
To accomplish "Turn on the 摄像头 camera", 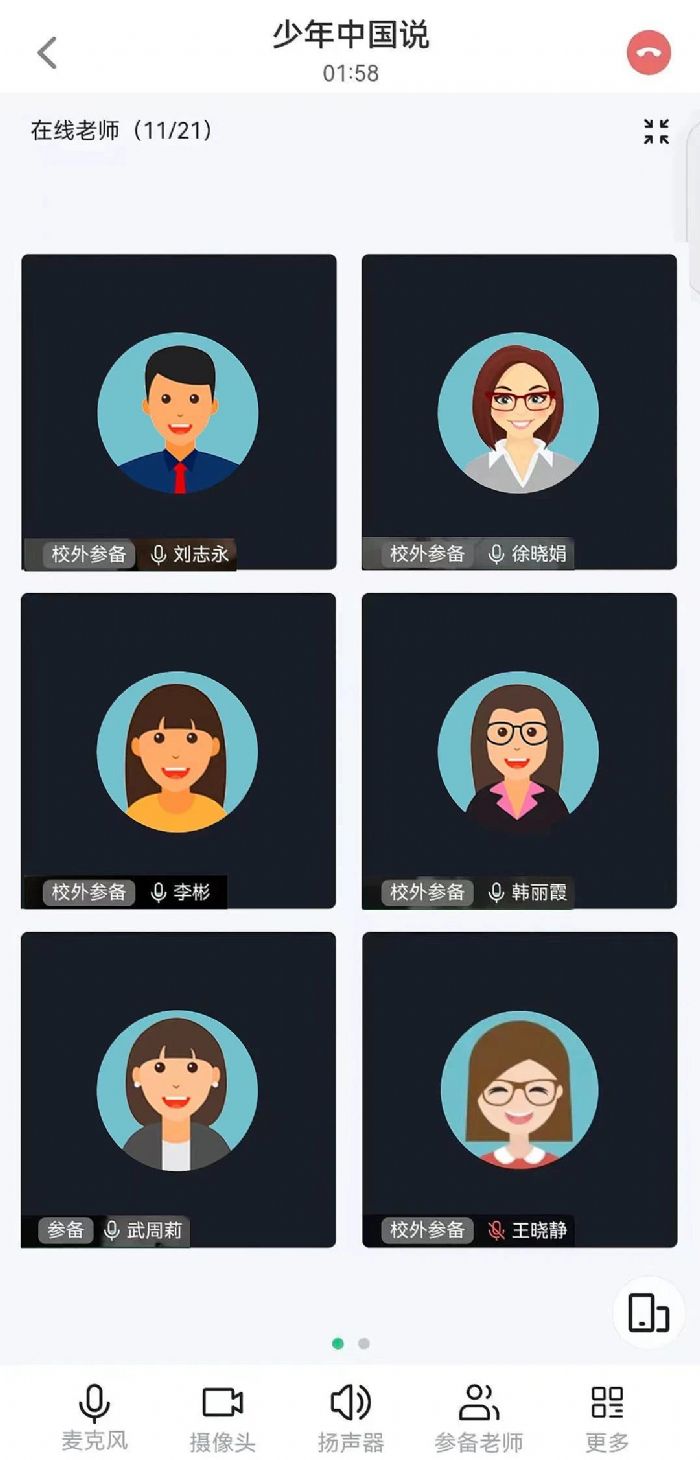I will point(222,1415).
